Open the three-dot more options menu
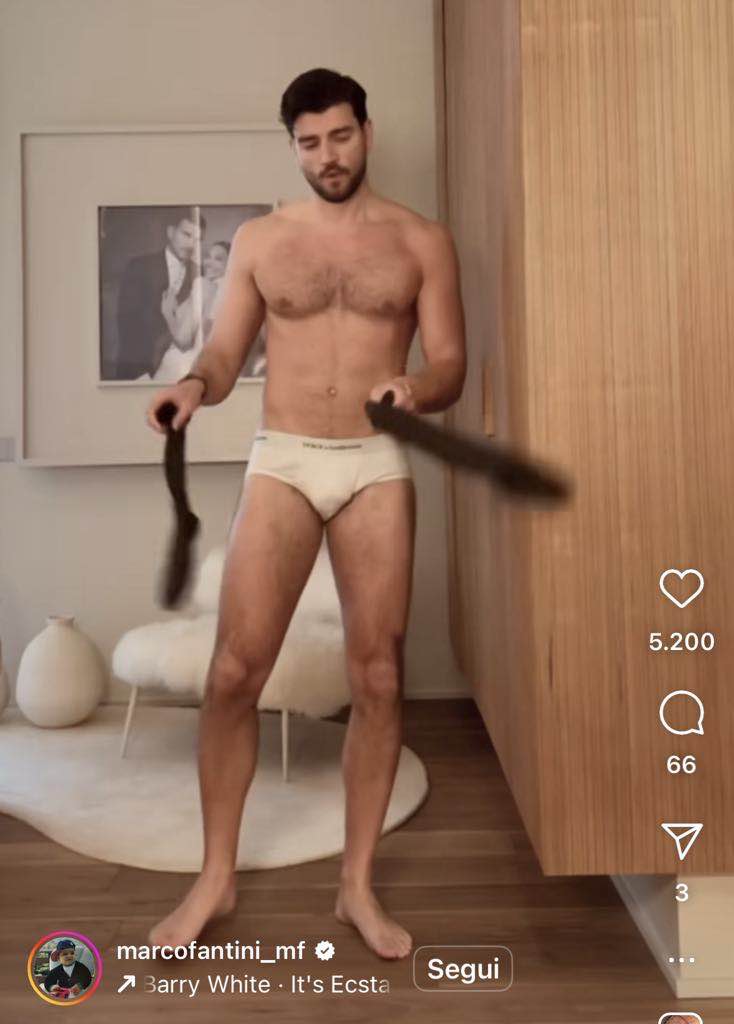The height and width of the screenshot is (1024, 734). 681,960
